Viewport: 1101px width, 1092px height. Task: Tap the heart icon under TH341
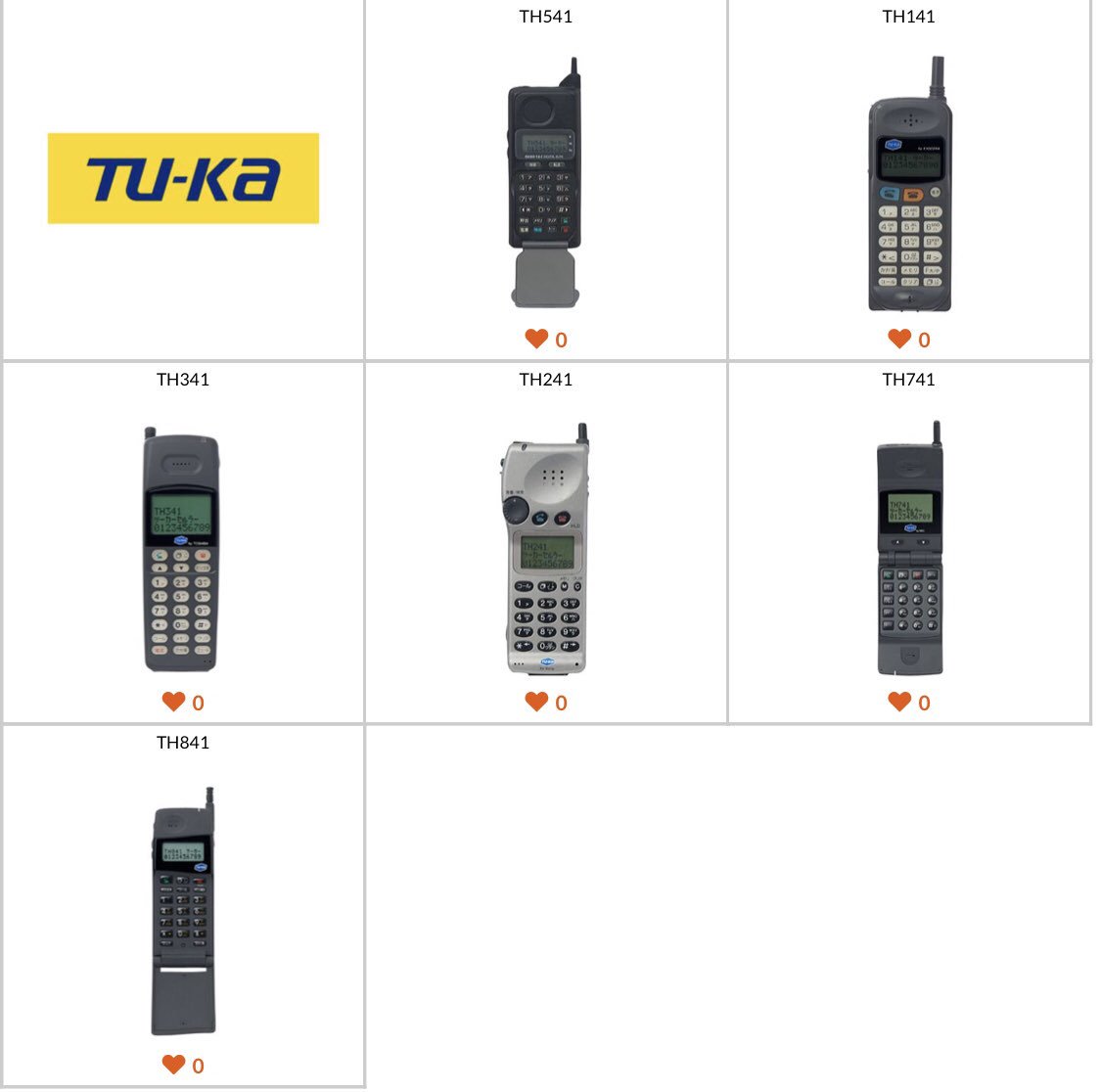pyautogui.click(x=173, y=702)
